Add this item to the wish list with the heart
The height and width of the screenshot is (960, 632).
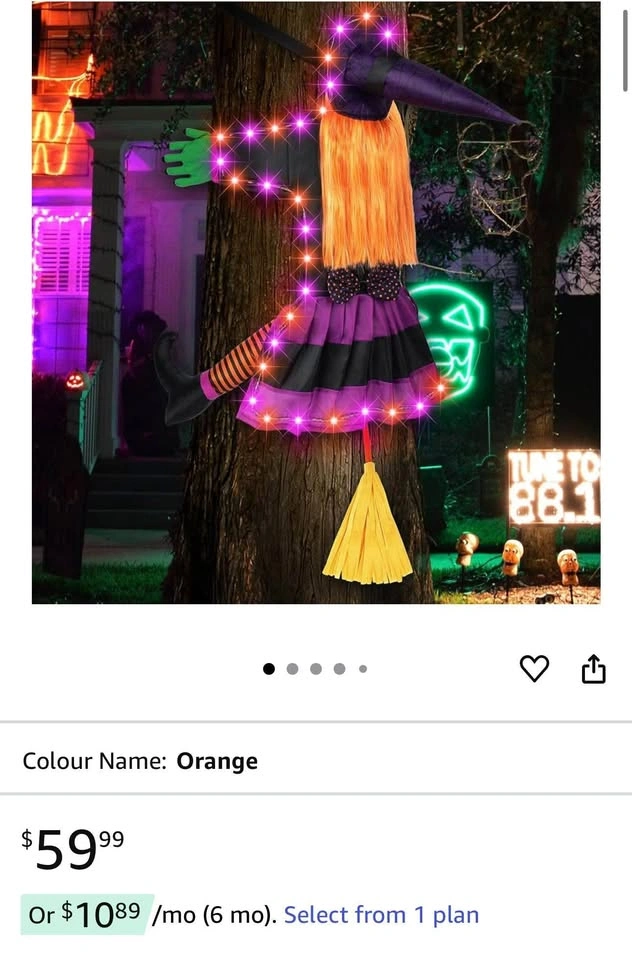click(535, 669)
